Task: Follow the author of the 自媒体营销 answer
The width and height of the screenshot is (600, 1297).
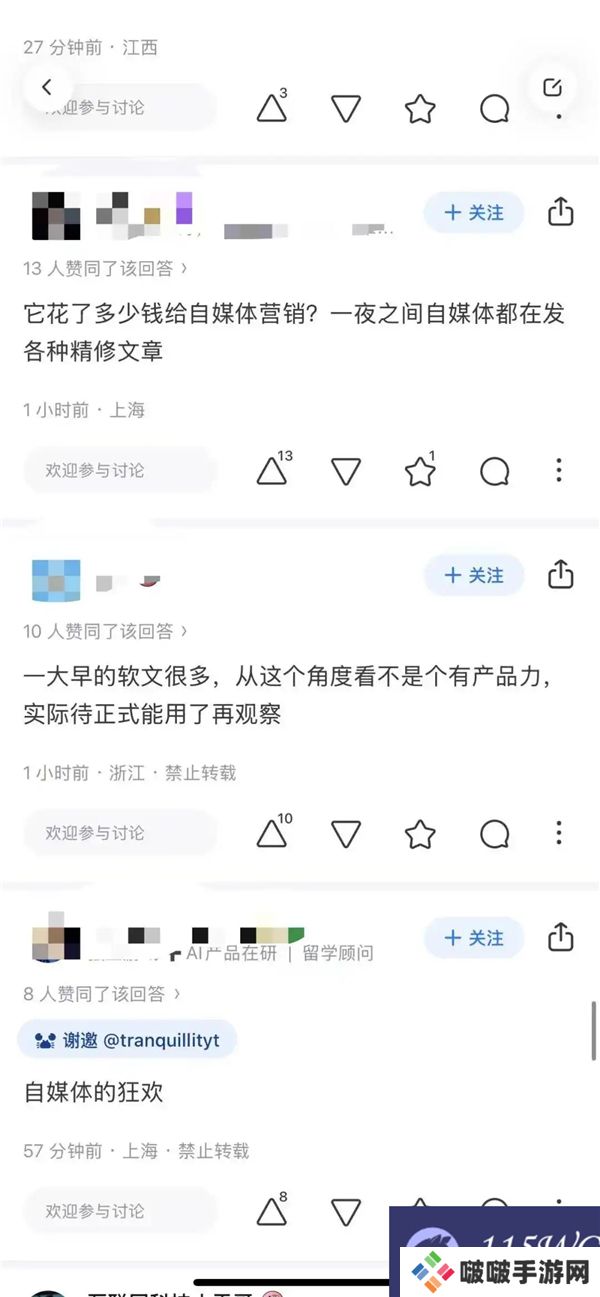Action: (x=473, y=213)
